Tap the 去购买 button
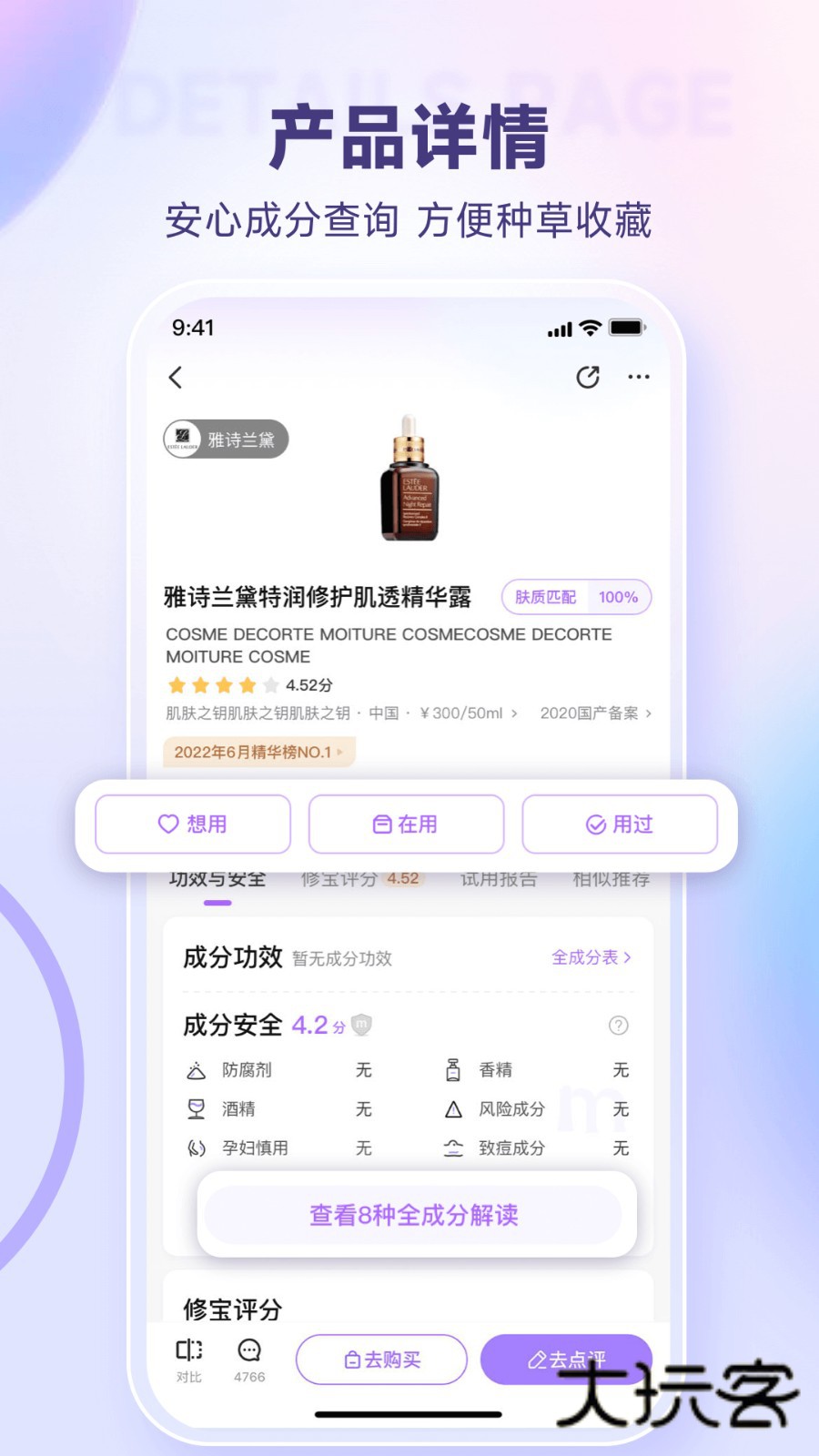Viewport: 819px width, 1456px height. (x=381, y=1360)
